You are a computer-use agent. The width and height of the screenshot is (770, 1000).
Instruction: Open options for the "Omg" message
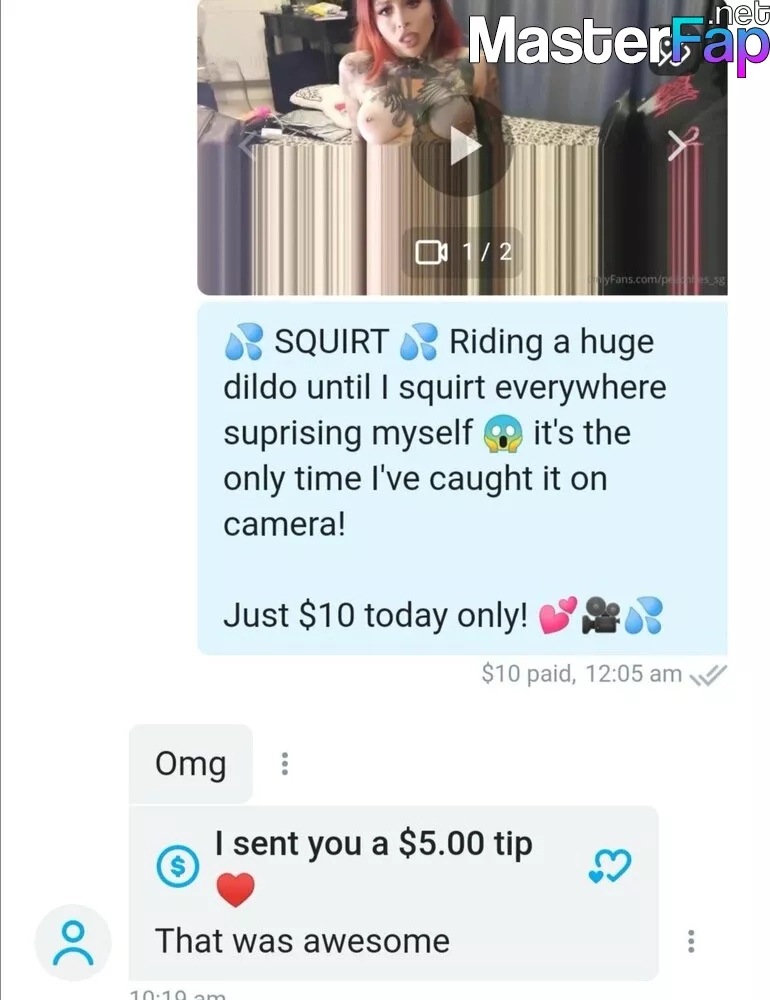pos(285,765)
